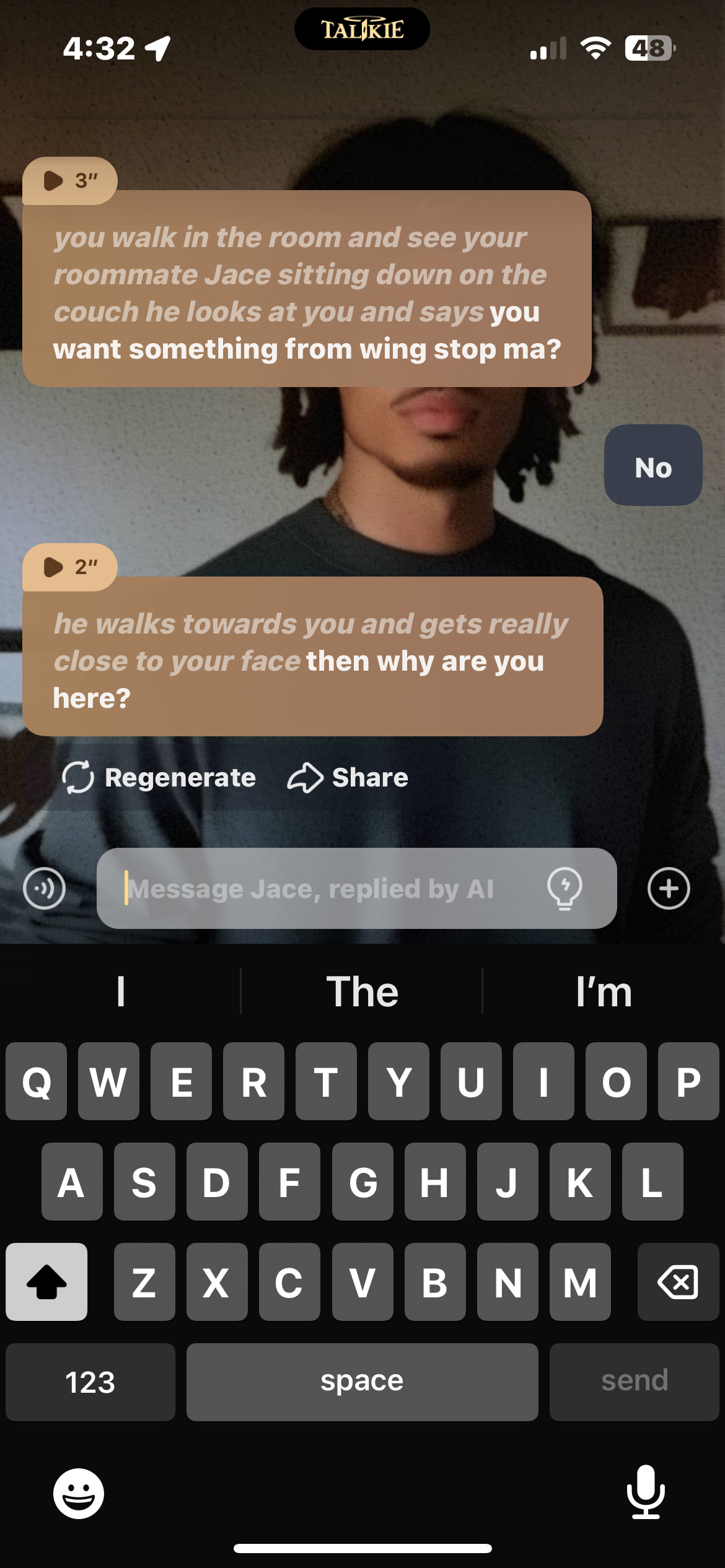Open the emoji keyboard
This screenshot has width=725, height=1568.
point(79,1493)
